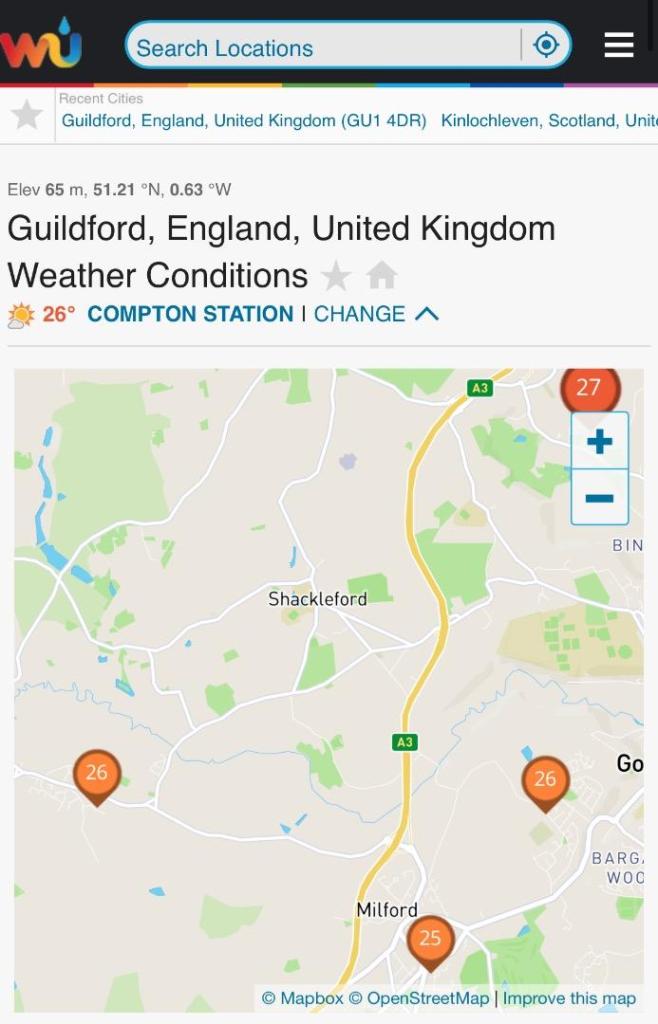Set Guildford as home location

[x=381, y=275]
